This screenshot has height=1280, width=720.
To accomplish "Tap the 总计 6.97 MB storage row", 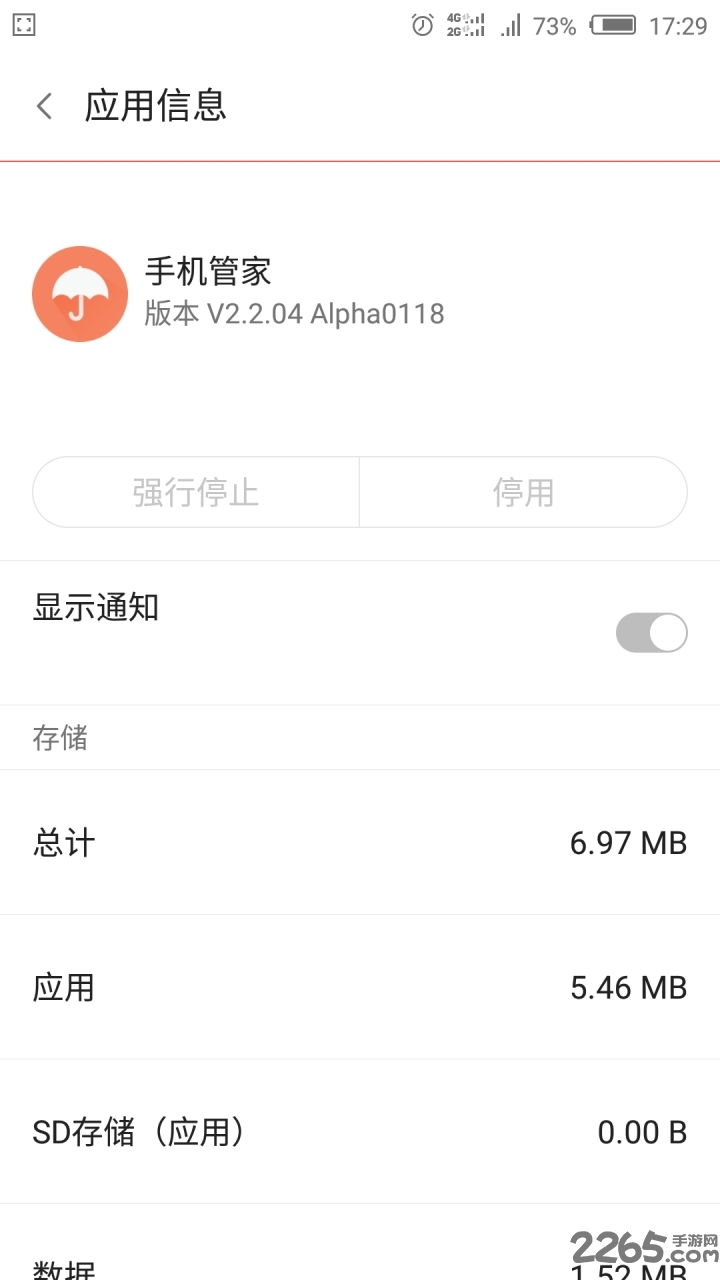I will pyautogui.click(x=360, y=843).
